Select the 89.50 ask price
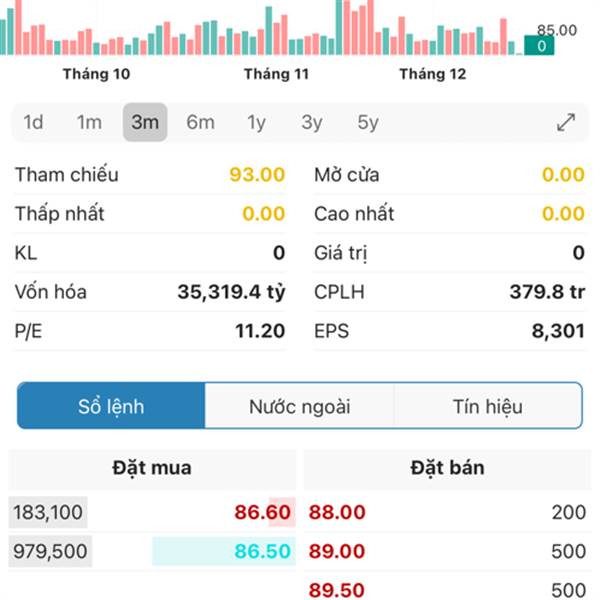Image resolution: width=600 pixels, height=600 pixels. pos(337,589)
